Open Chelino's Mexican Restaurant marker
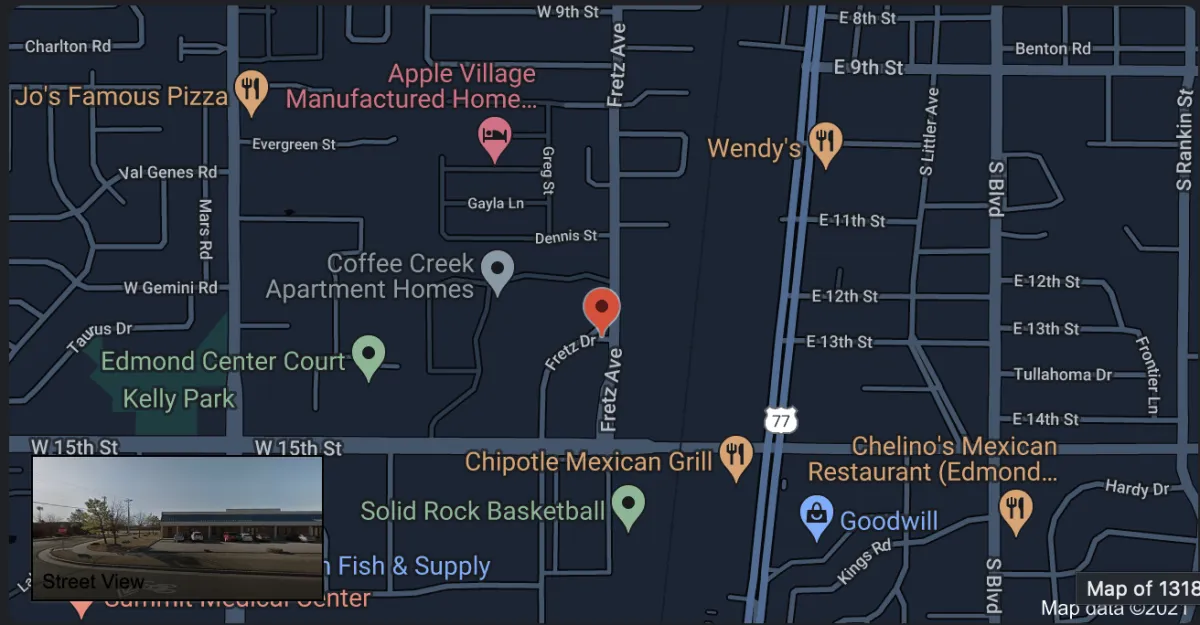Viewport: 1200px width, 625px height. (1015, 508)
